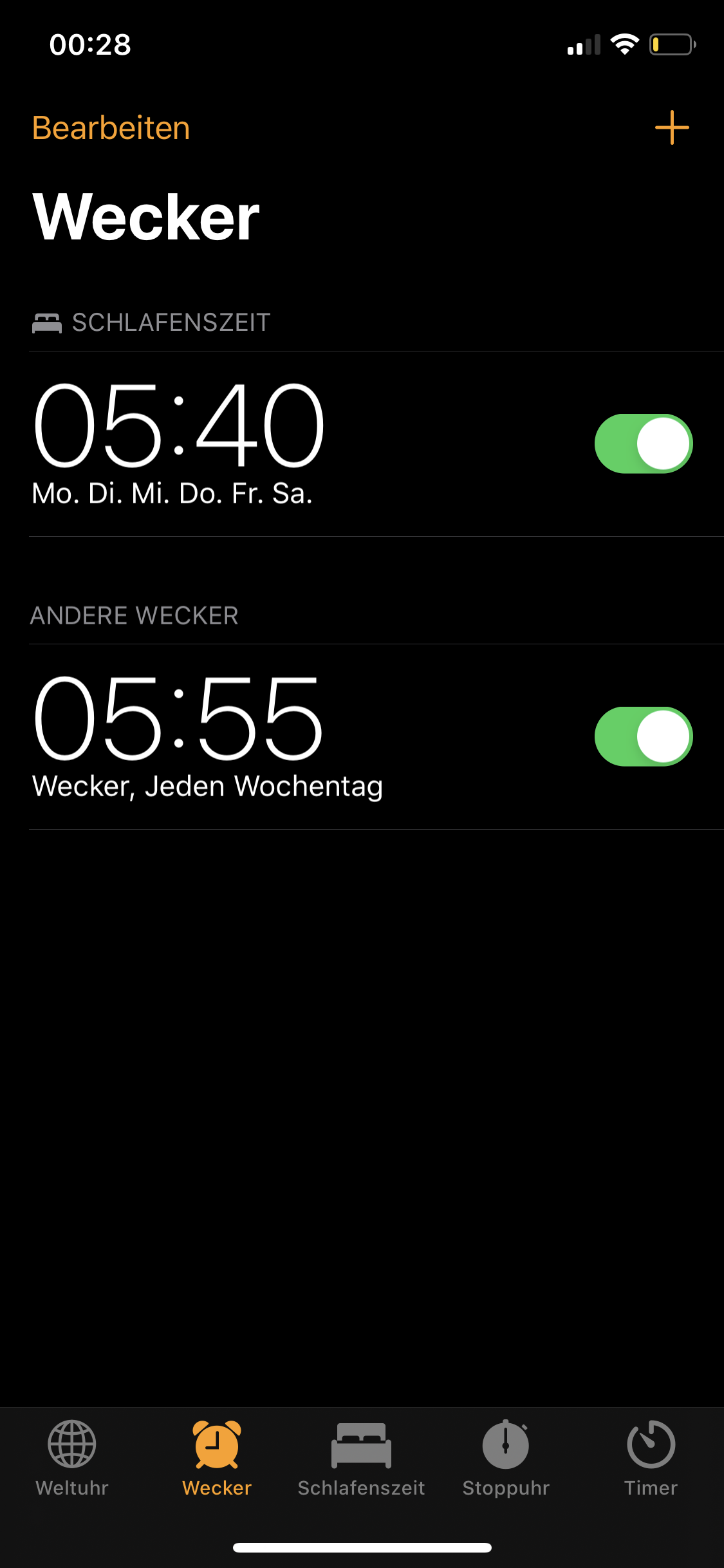The image size is (724, 1568).
Task: Go to the Stoppuhr tab
Action: click(x=506, y=1459)
